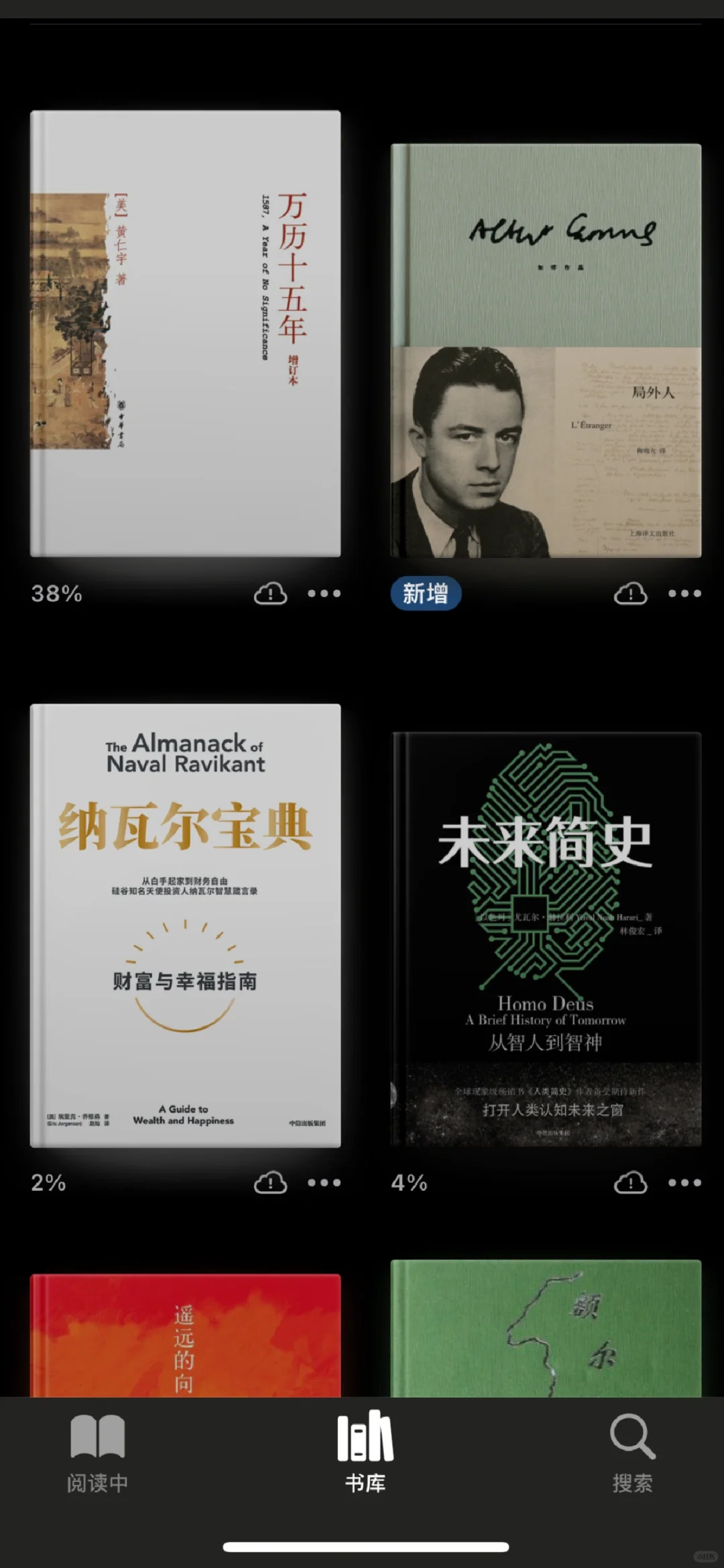Download 局外人 via cloud icon
The image size is (724, 1568).
point(631,594)
